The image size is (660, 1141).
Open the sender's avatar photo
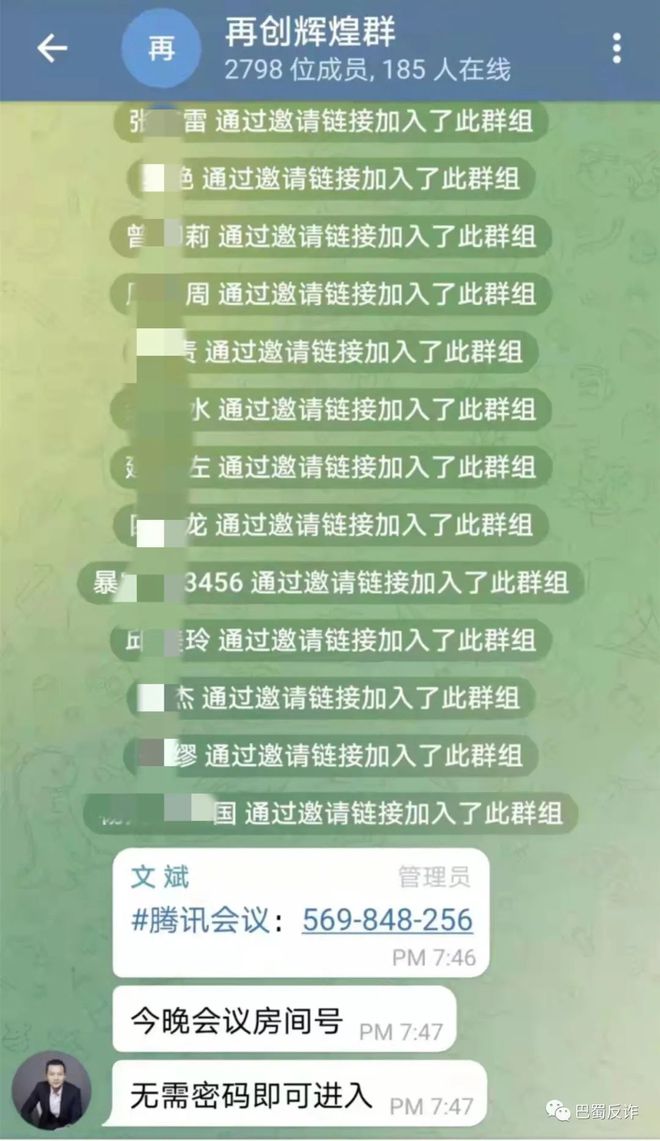[51, 1090]
